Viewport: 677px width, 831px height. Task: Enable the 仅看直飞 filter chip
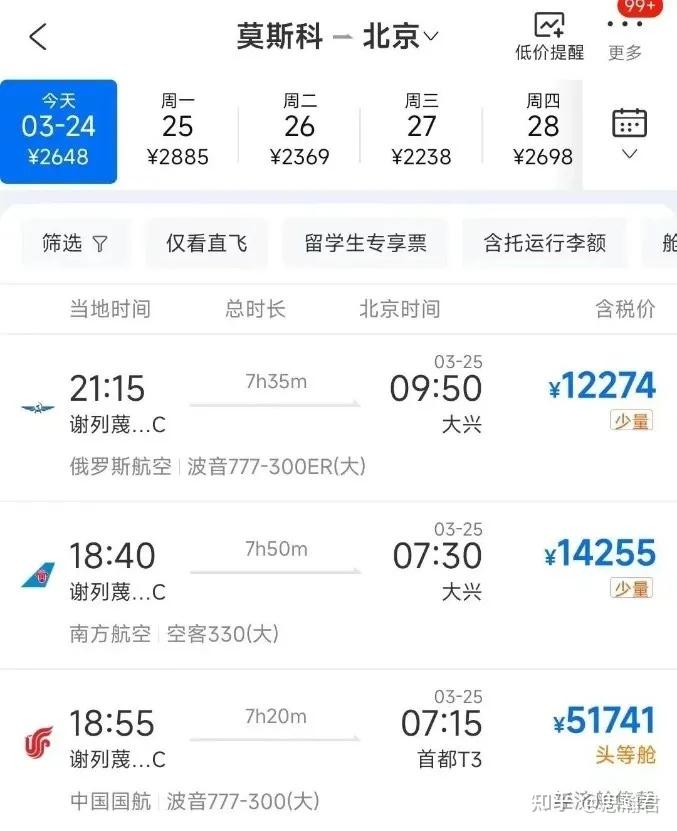(x=206, y=243)
